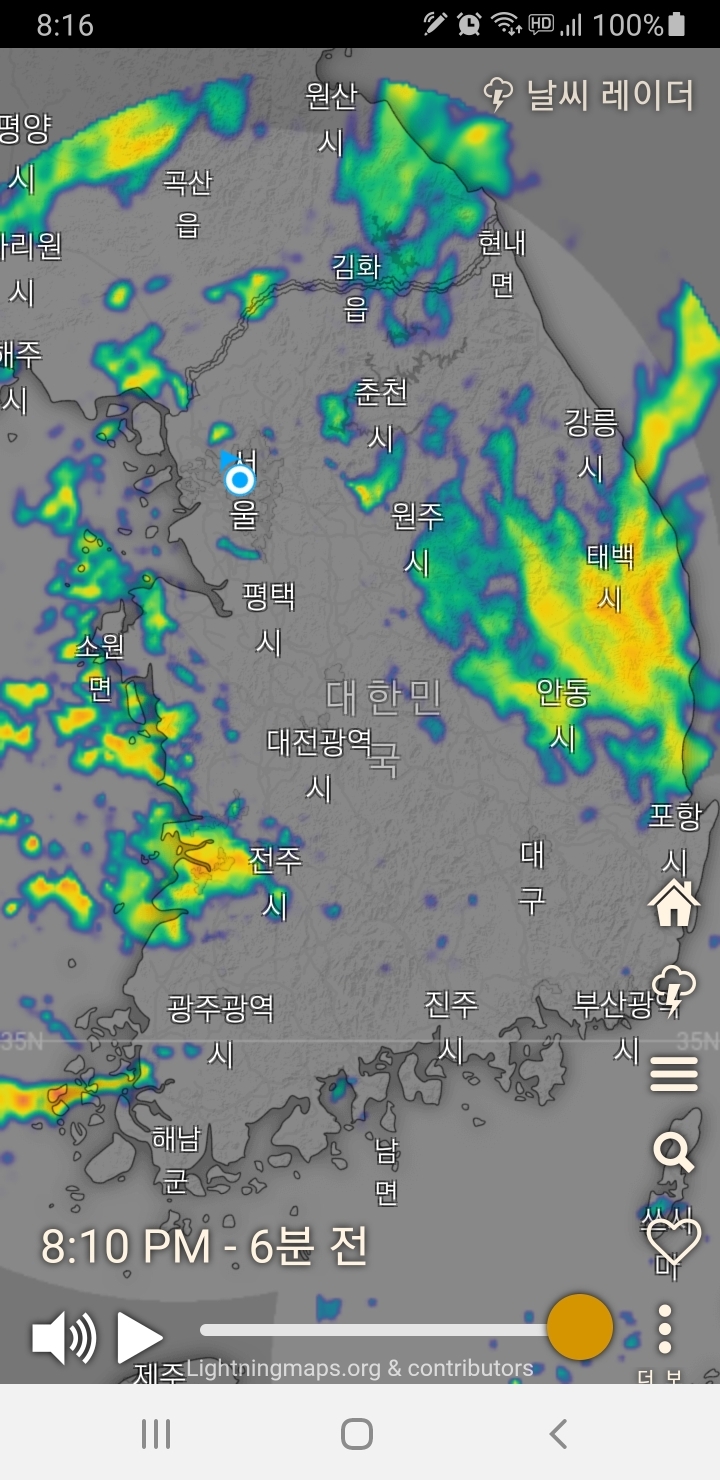Open recent apps from the navigation bar
This screenshot has height=1480, width=720.
coord(156,1434)
